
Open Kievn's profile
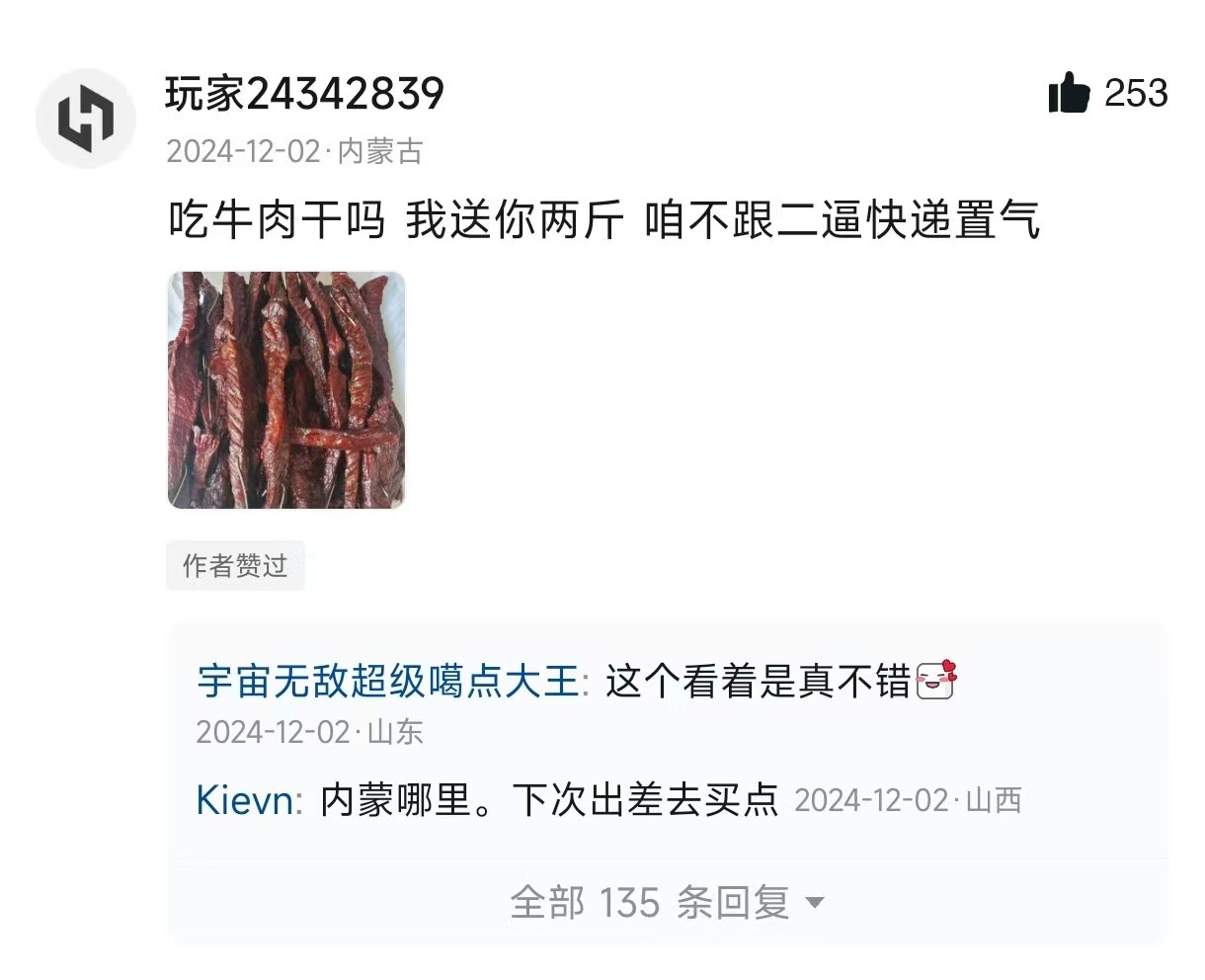245,800
